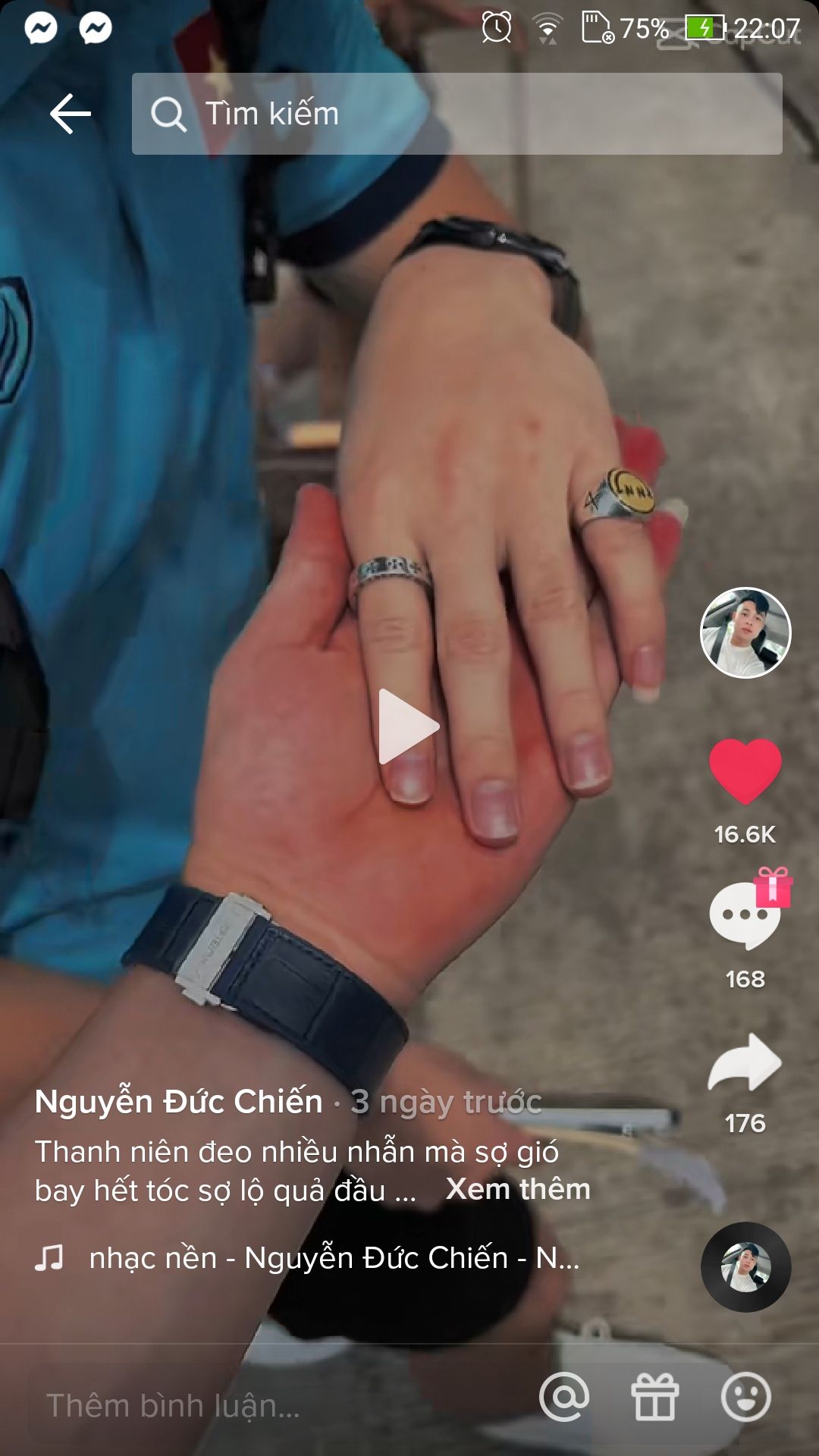
Task: Open the spinning music disc
Action: [745, 1267]
